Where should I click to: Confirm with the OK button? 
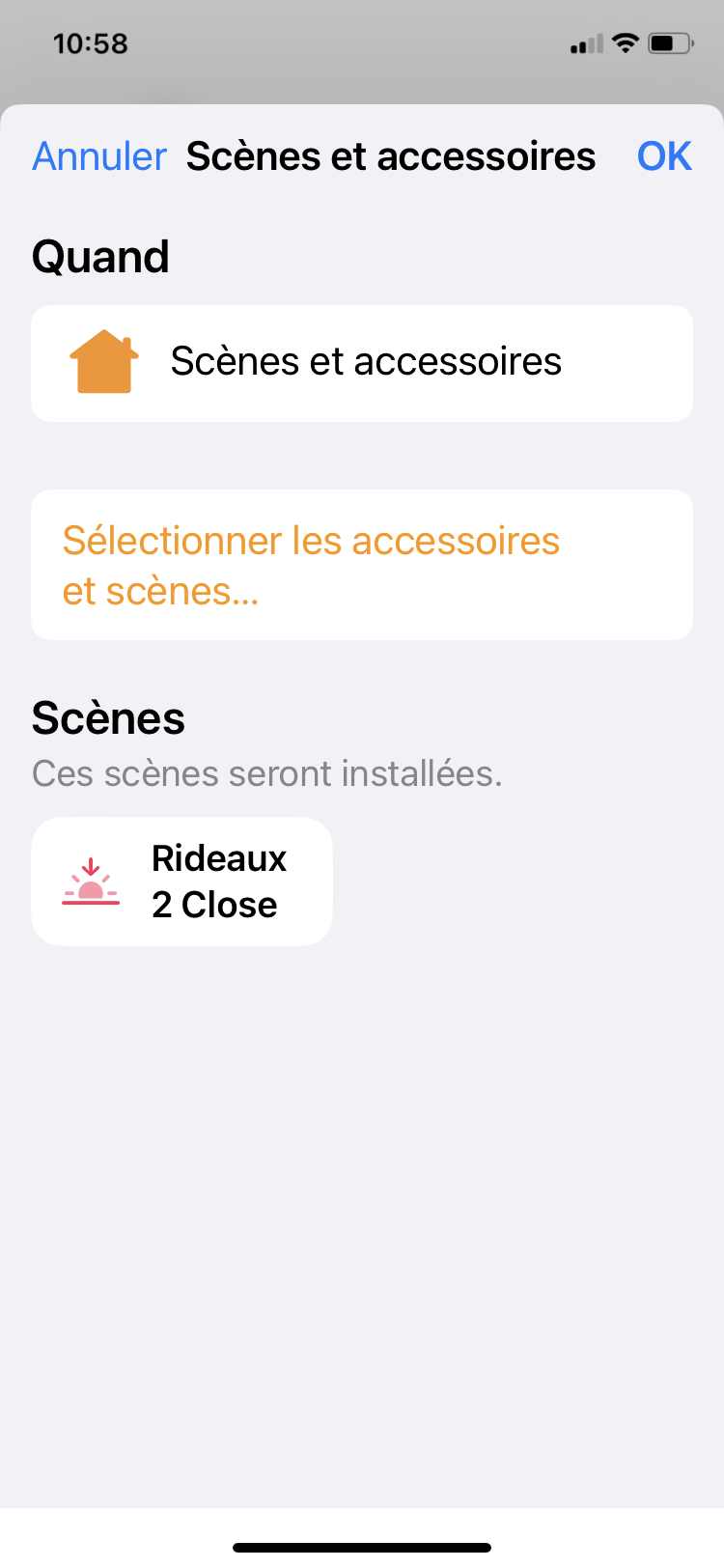(x=664, y=156)
